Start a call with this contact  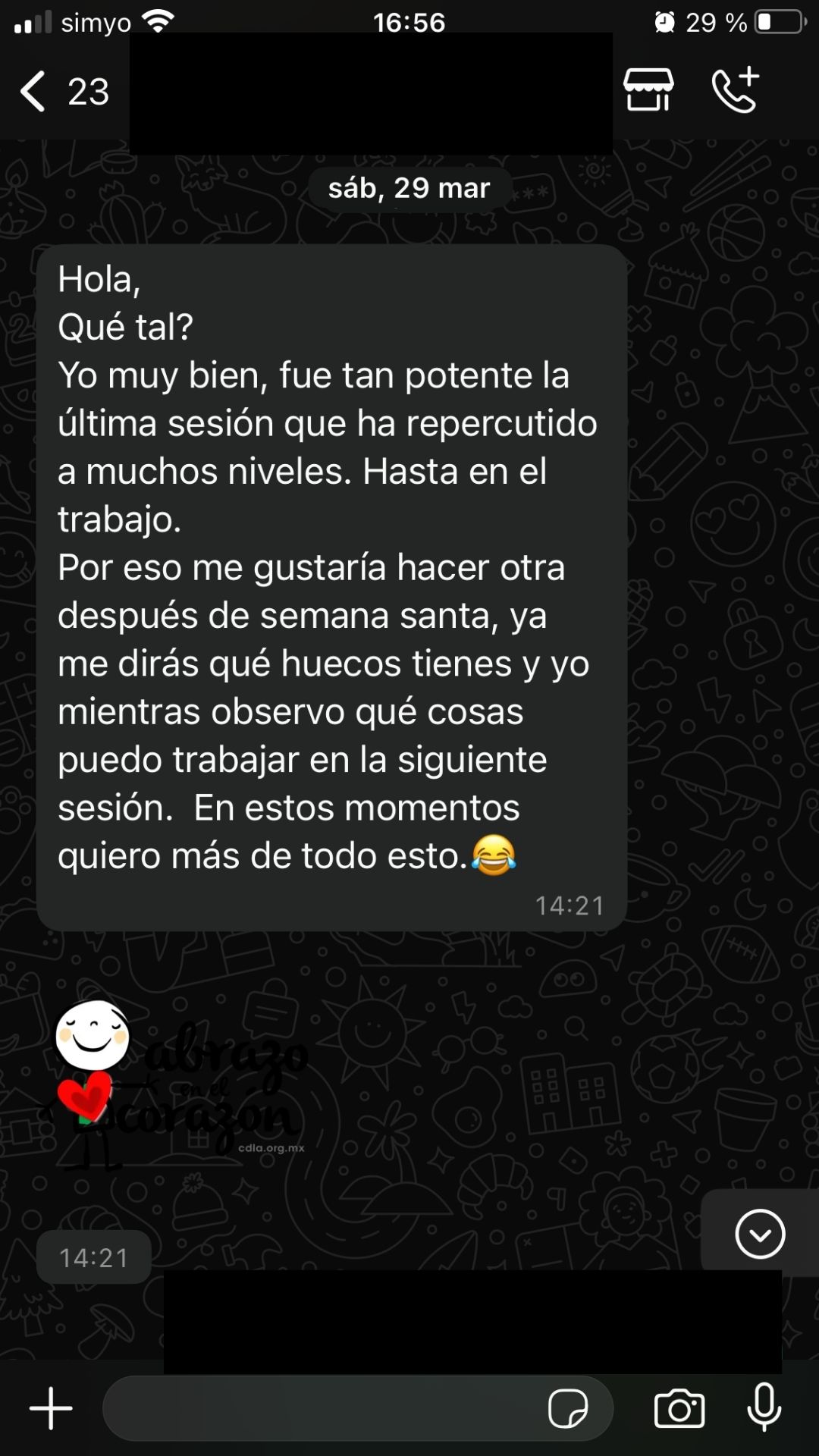click(735, 90)
